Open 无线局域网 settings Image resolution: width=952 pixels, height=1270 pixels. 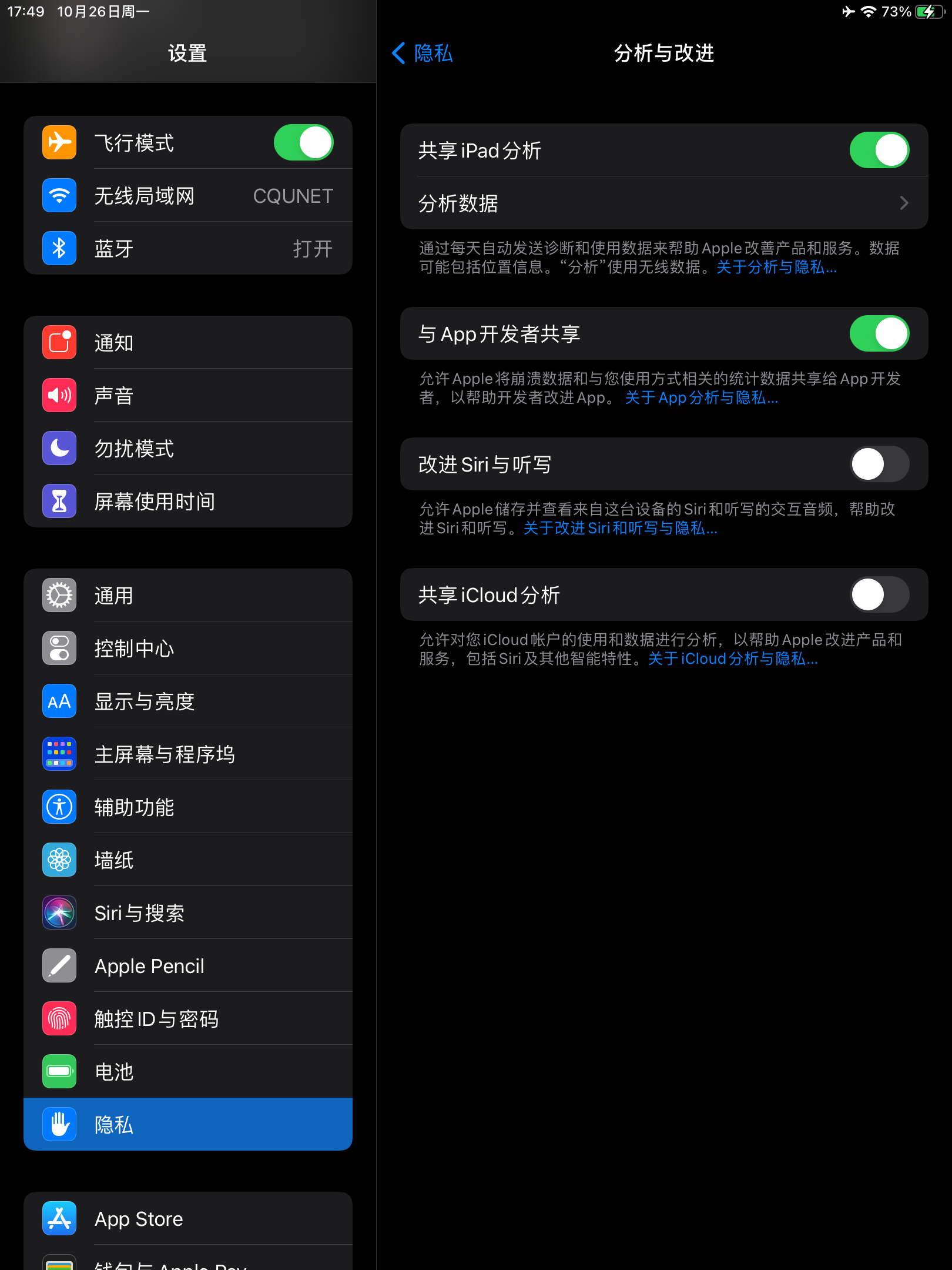pyautogui.click(x=188, y=196)
